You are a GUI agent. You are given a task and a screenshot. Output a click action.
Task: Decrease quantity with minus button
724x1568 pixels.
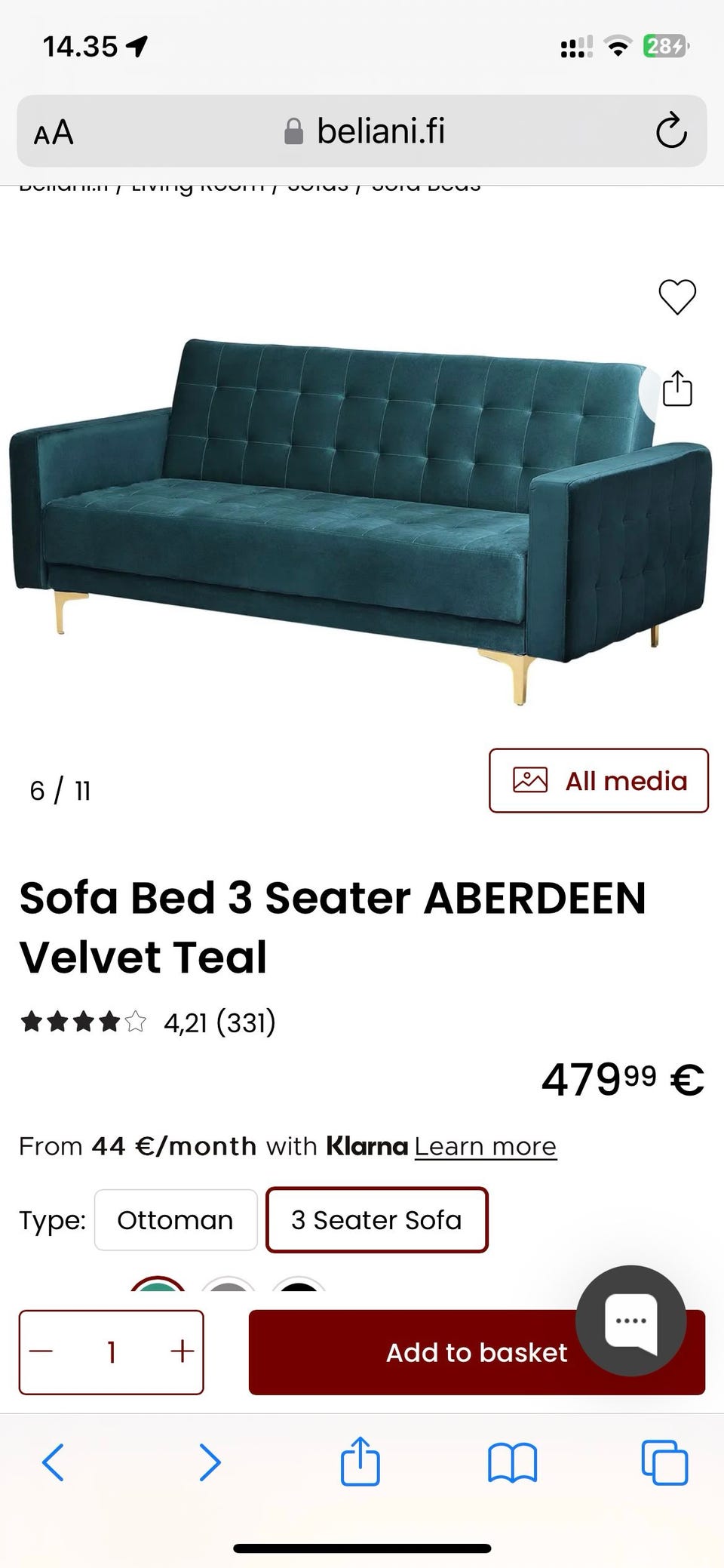click(x=41, y=1351)
